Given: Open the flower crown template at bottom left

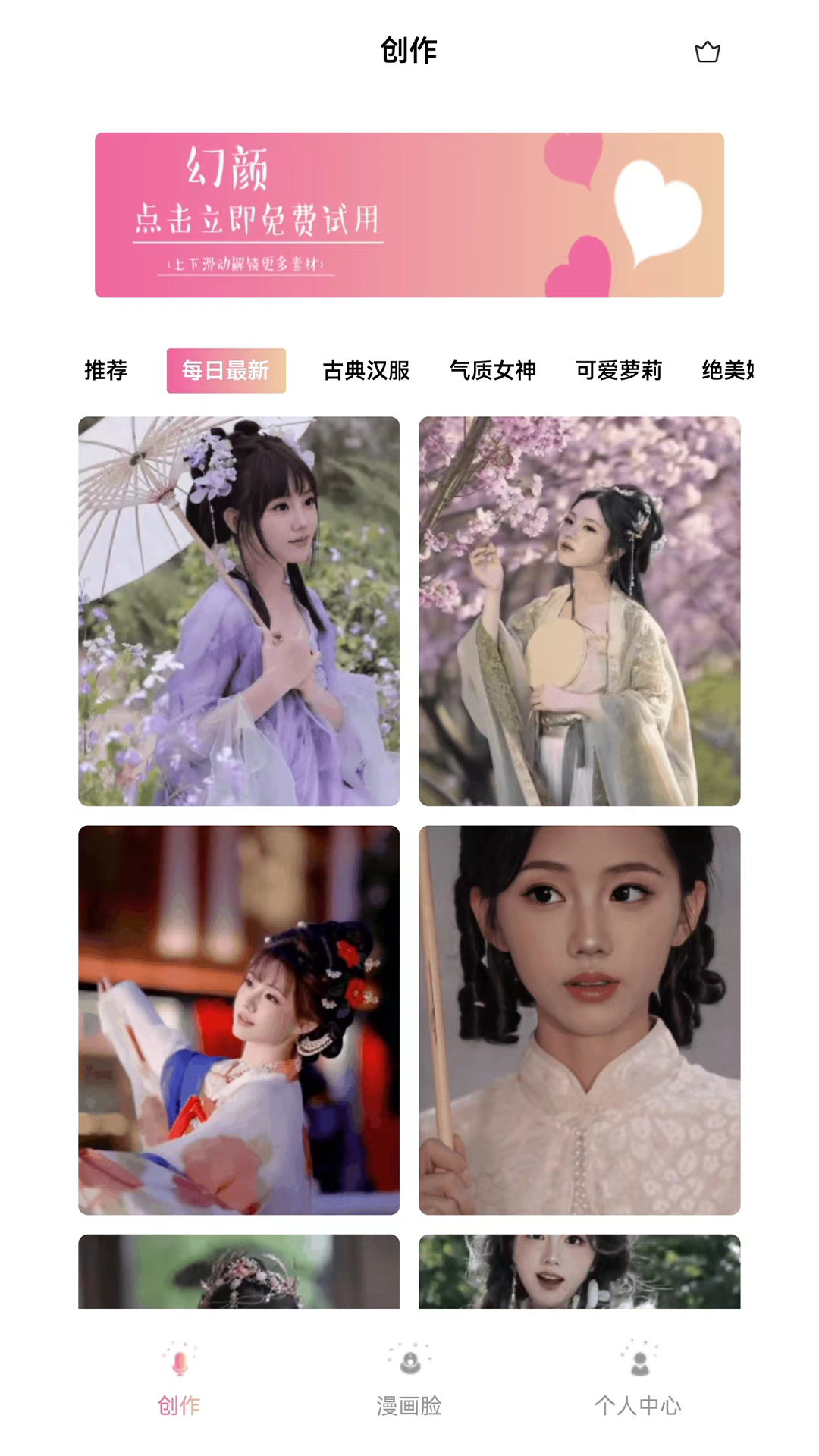Looking at the screenshot, I should point(238,1272).
